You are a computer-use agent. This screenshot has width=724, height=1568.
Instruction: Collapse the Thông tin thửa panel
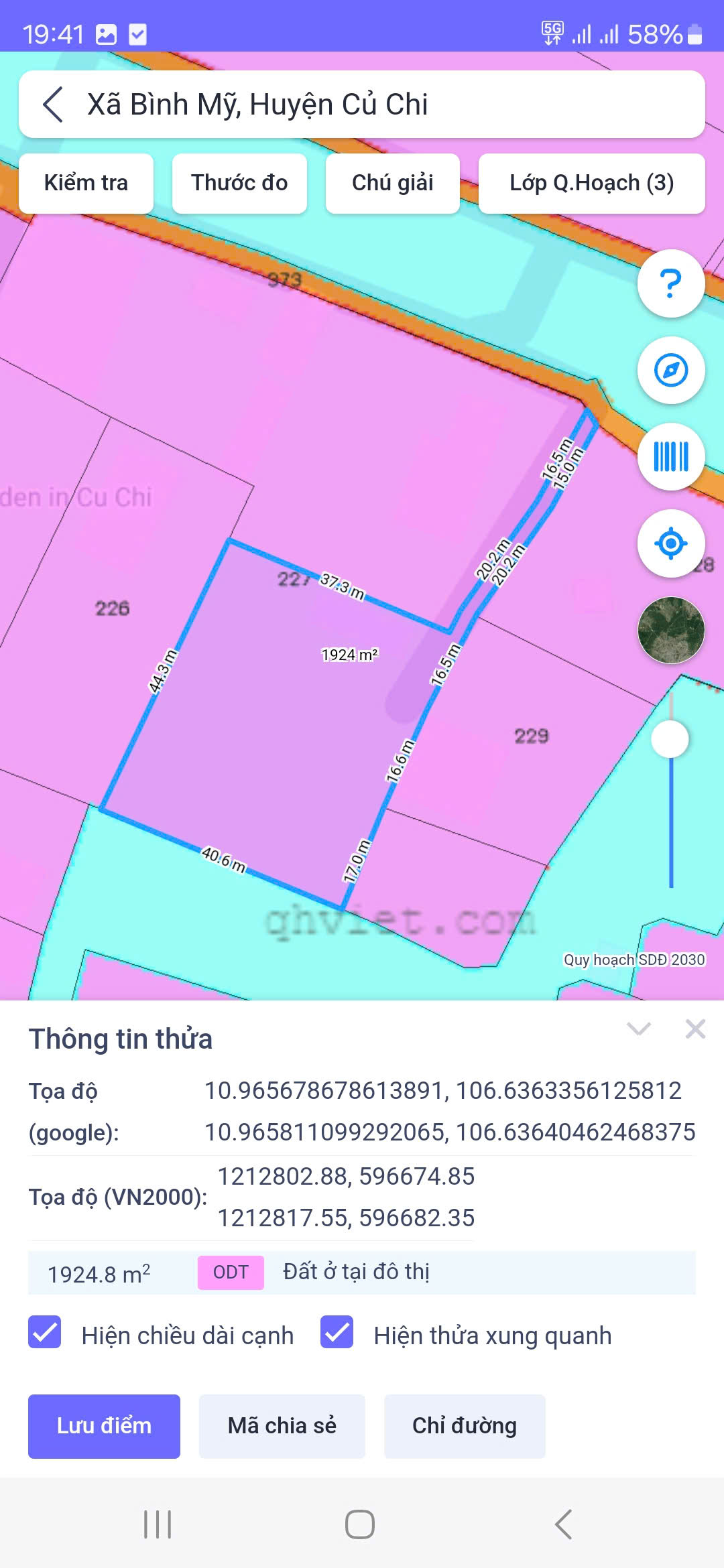[x=638, y=1029]
